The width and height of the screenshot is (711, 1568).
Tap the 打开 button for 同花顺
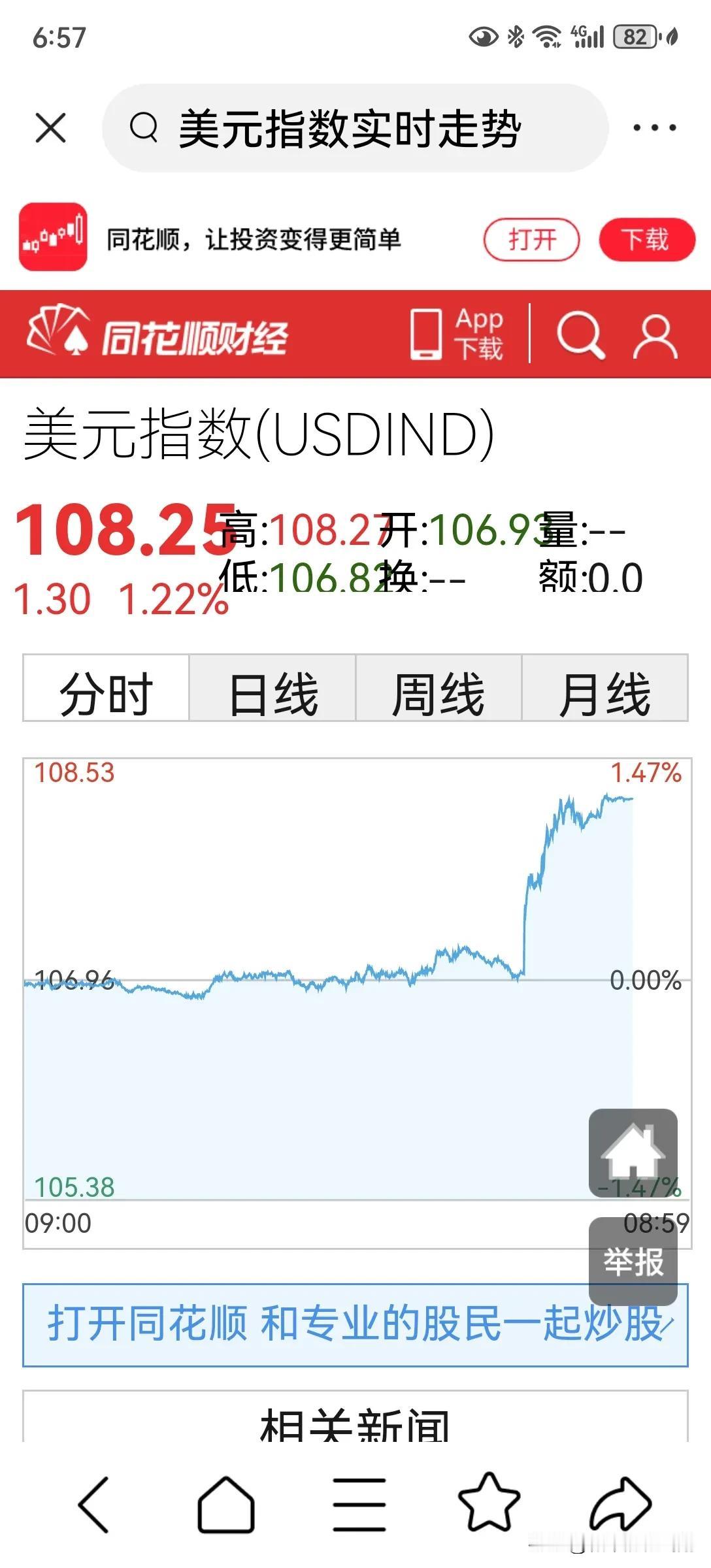click(x=531, y=239)
